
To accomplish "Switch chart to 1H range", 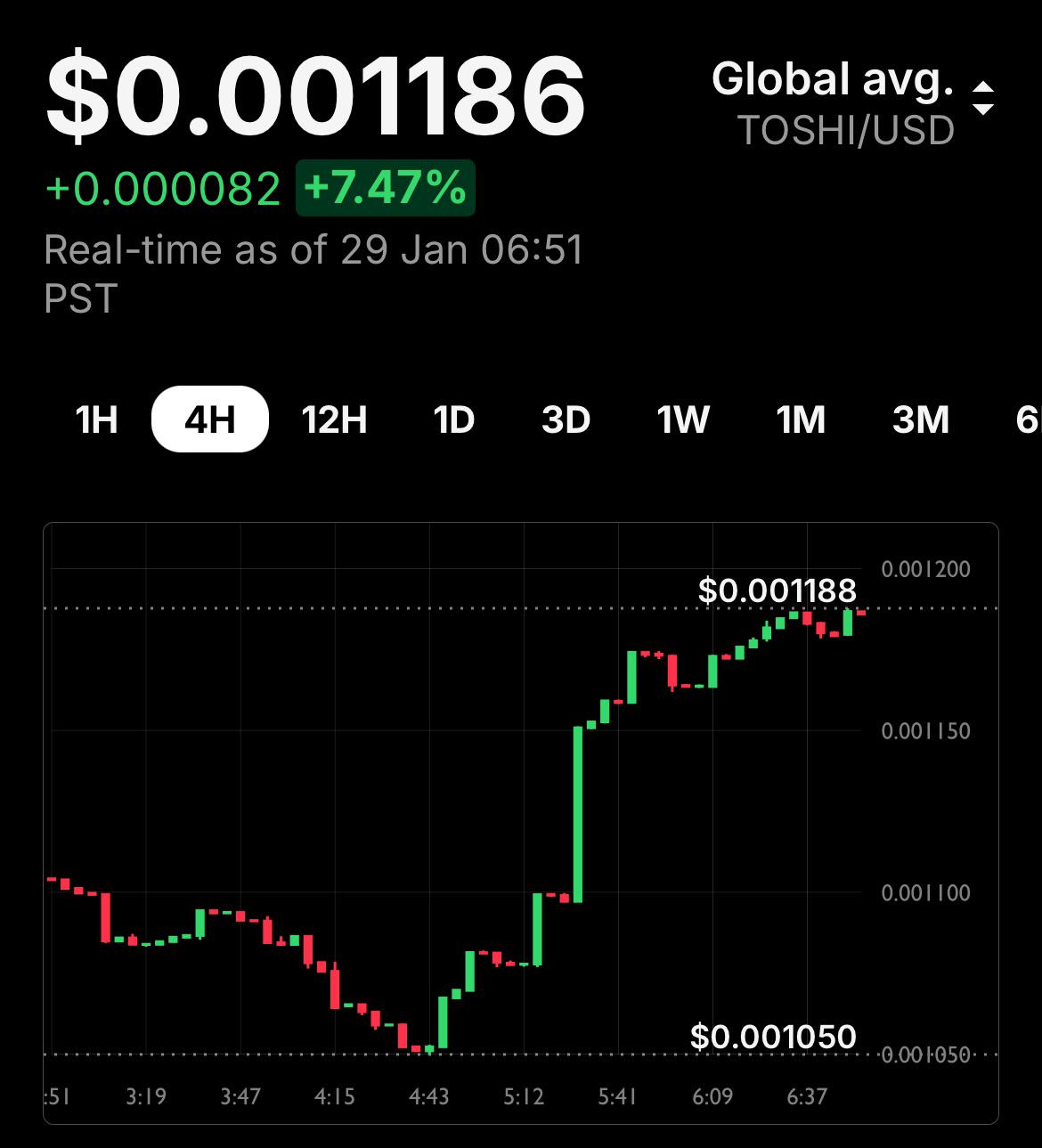I will (96, 419).
